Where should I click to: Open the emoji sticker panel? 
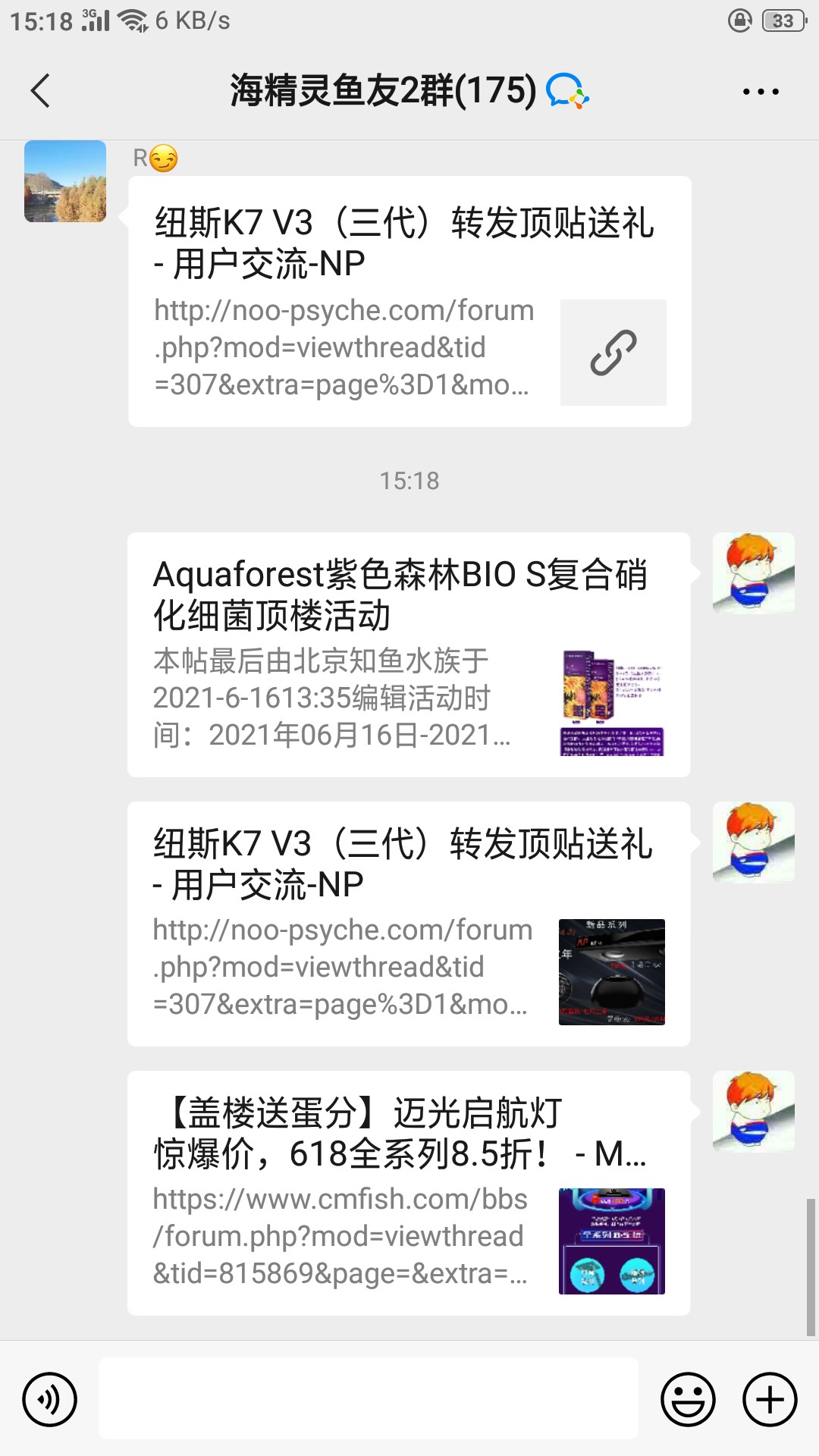[x=688, y=1399]
